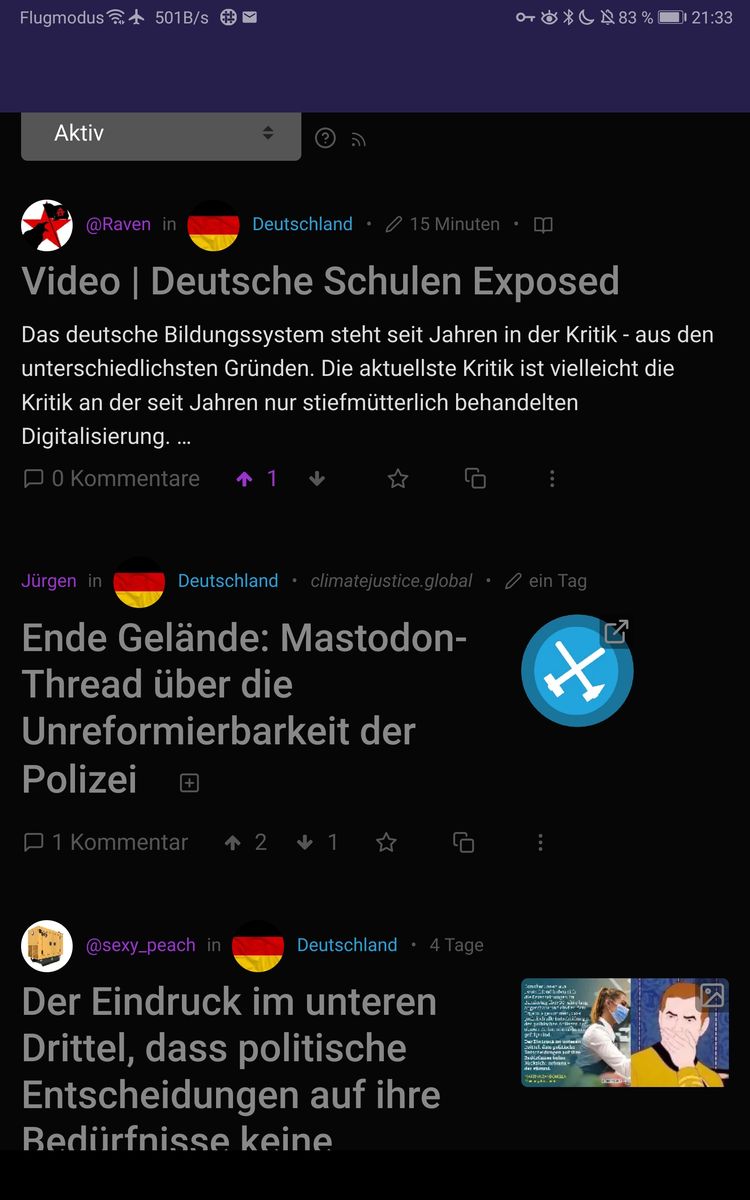The image size is (750, 1200).
Task: Cross-post the Deutsche Schulen Exposed post
Action: point(475,479)
